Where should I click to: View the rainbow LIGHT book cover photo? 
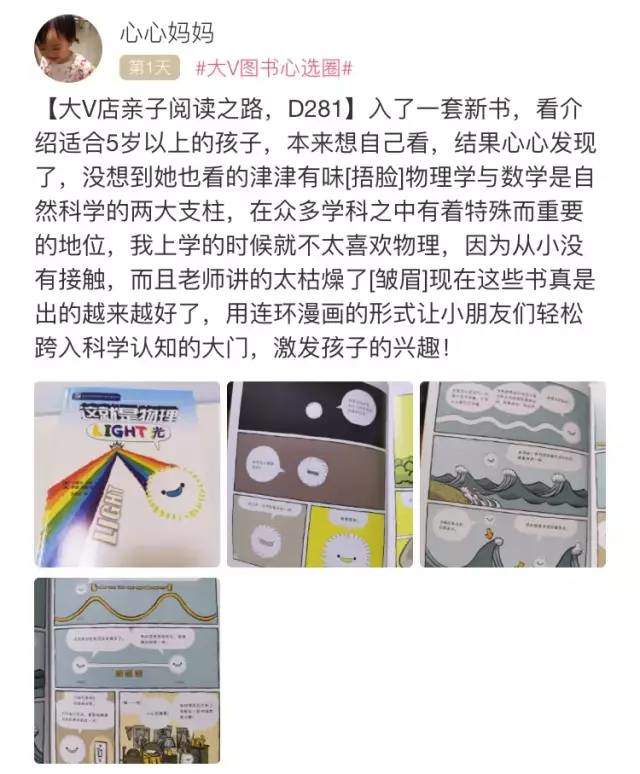[x=127, y=474]
